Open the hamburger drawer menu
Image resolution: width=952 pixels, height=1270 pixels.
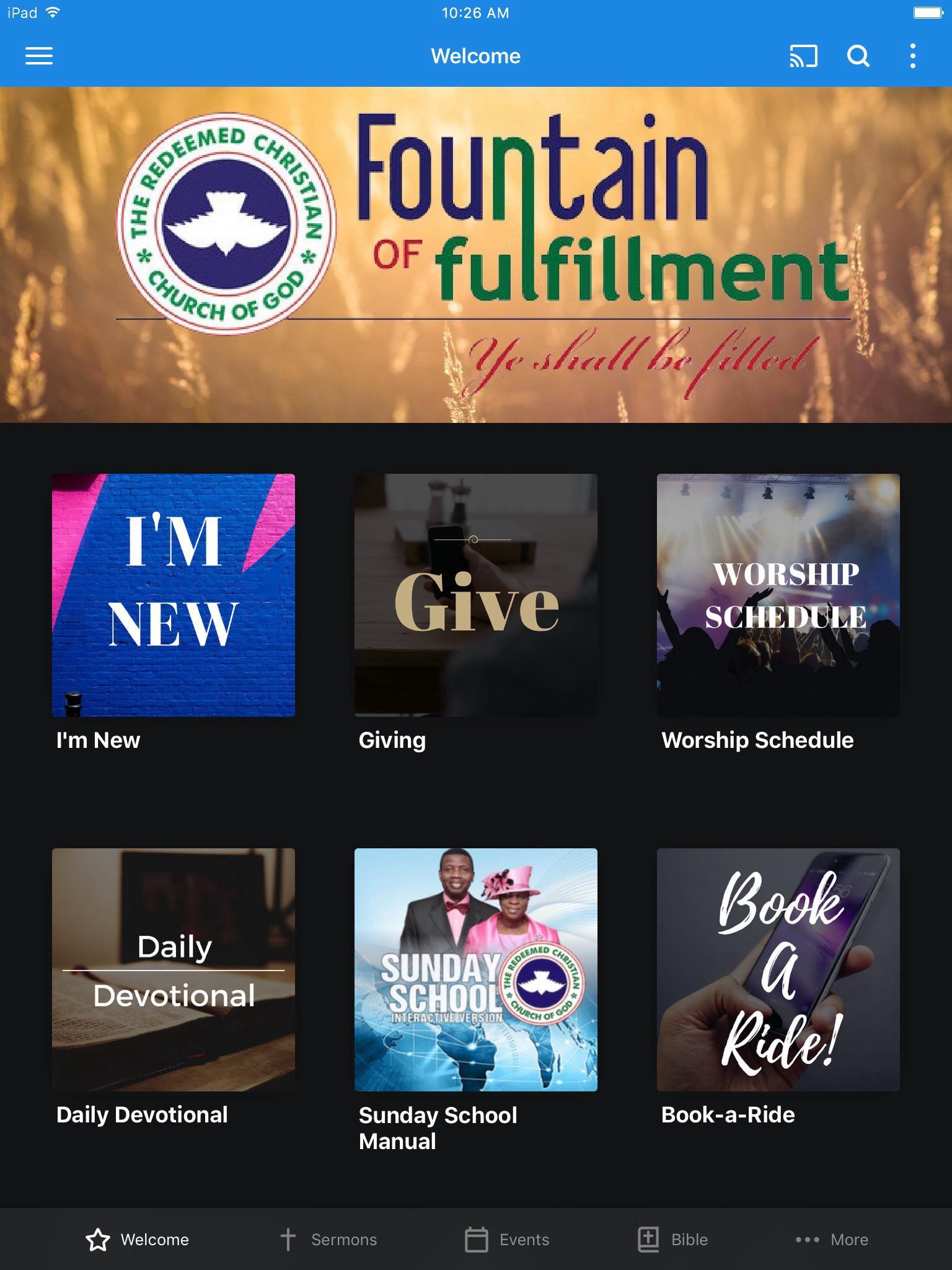[x=38, y=56]
